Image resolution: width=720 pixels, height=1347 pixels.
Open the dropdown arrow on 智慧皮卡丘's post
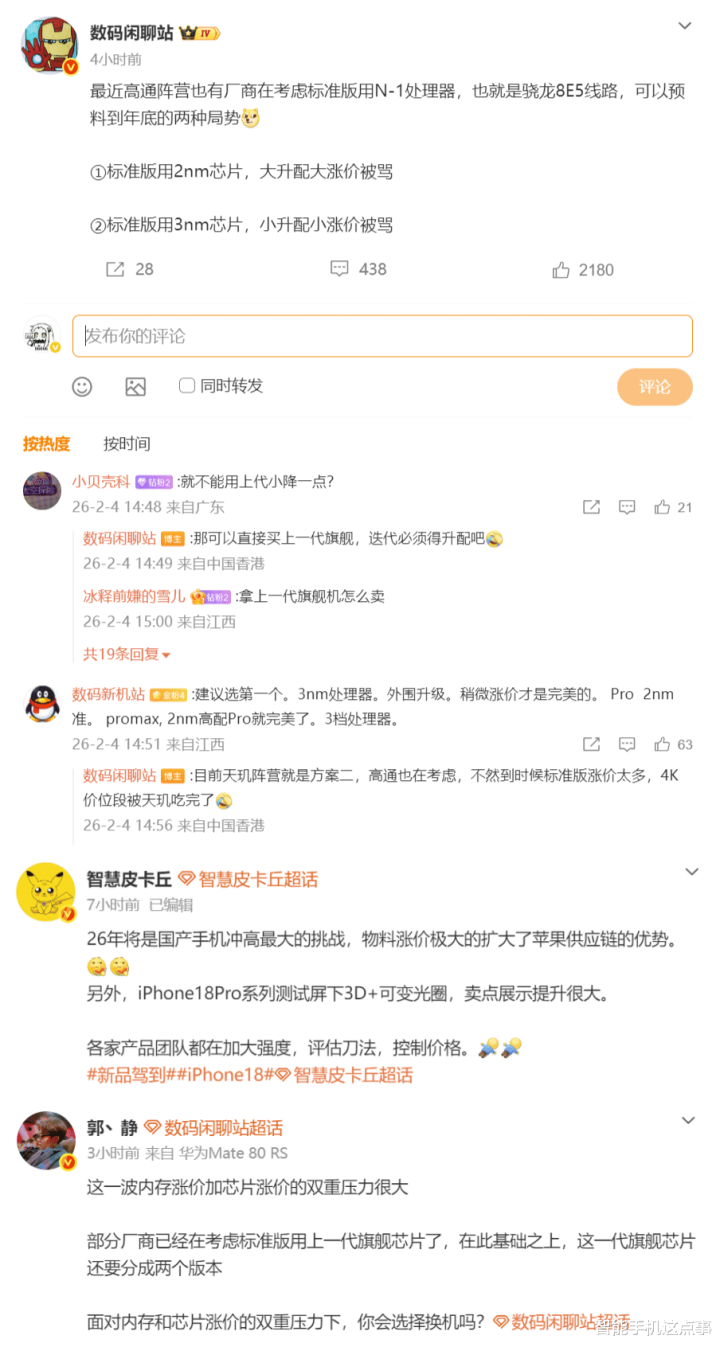(691, 873)
